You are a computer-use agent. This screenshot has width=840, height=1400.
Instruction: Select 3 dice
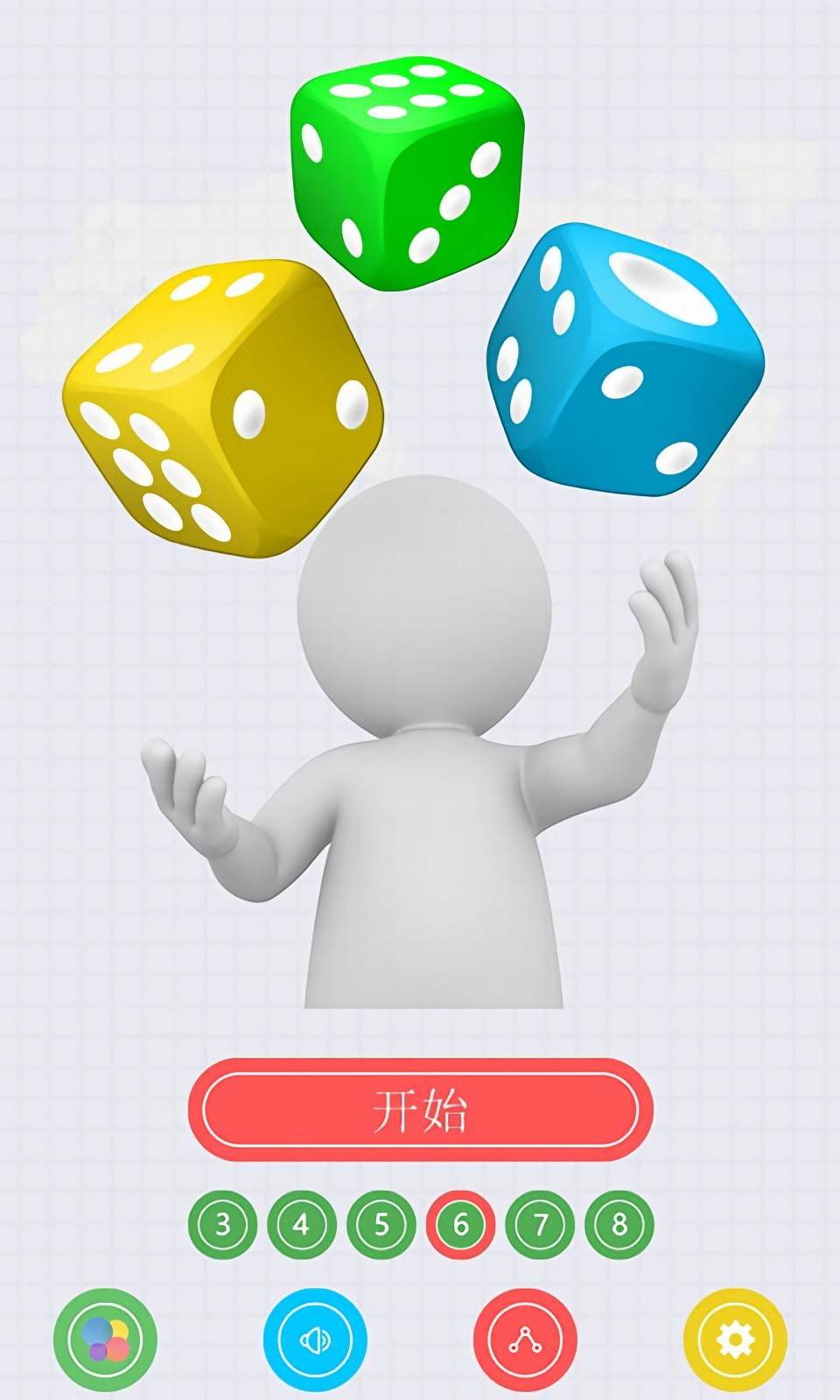coord(222,1224)
